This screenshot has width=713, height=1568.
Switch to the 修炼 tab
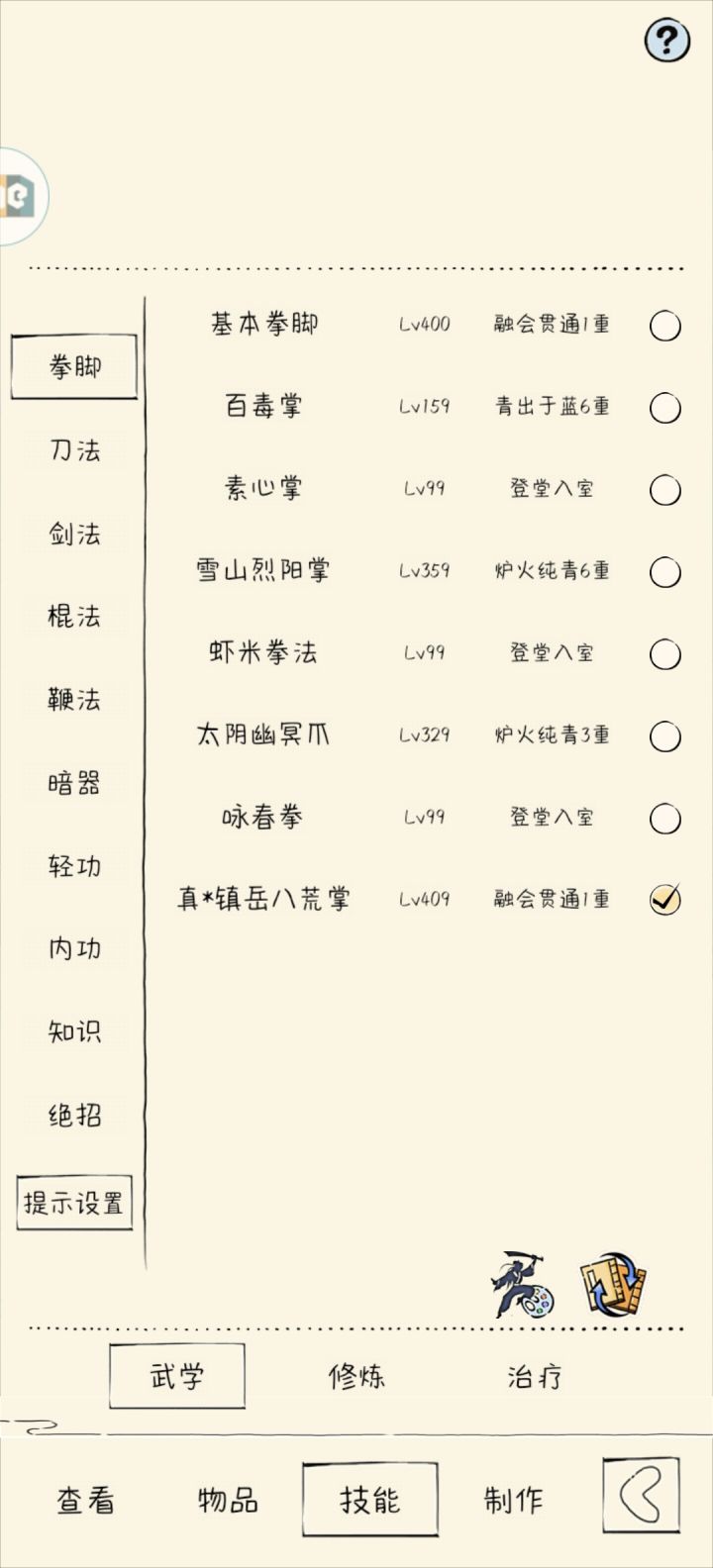[x=356, y=1374]
